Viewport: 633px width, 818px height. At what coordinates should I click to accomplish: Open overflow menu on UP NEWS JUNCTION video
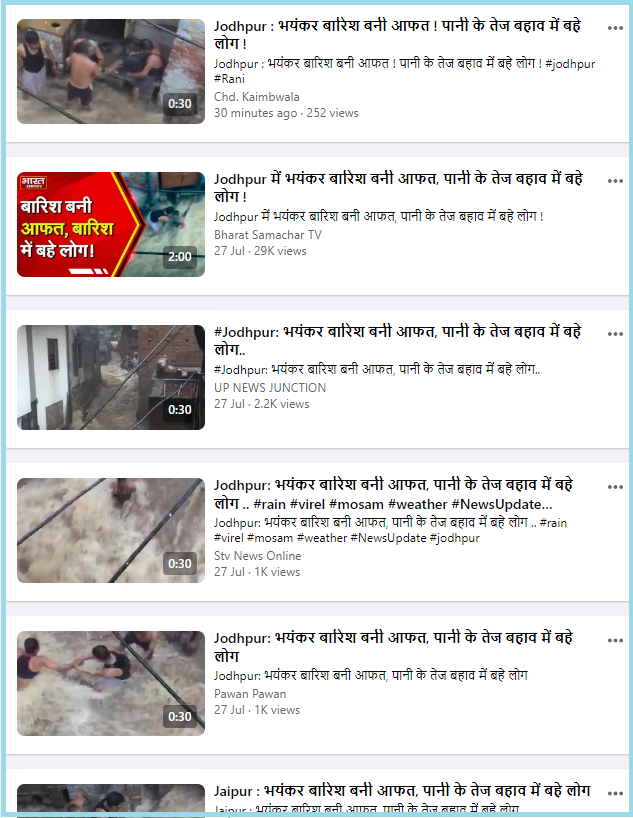(614, 334)
